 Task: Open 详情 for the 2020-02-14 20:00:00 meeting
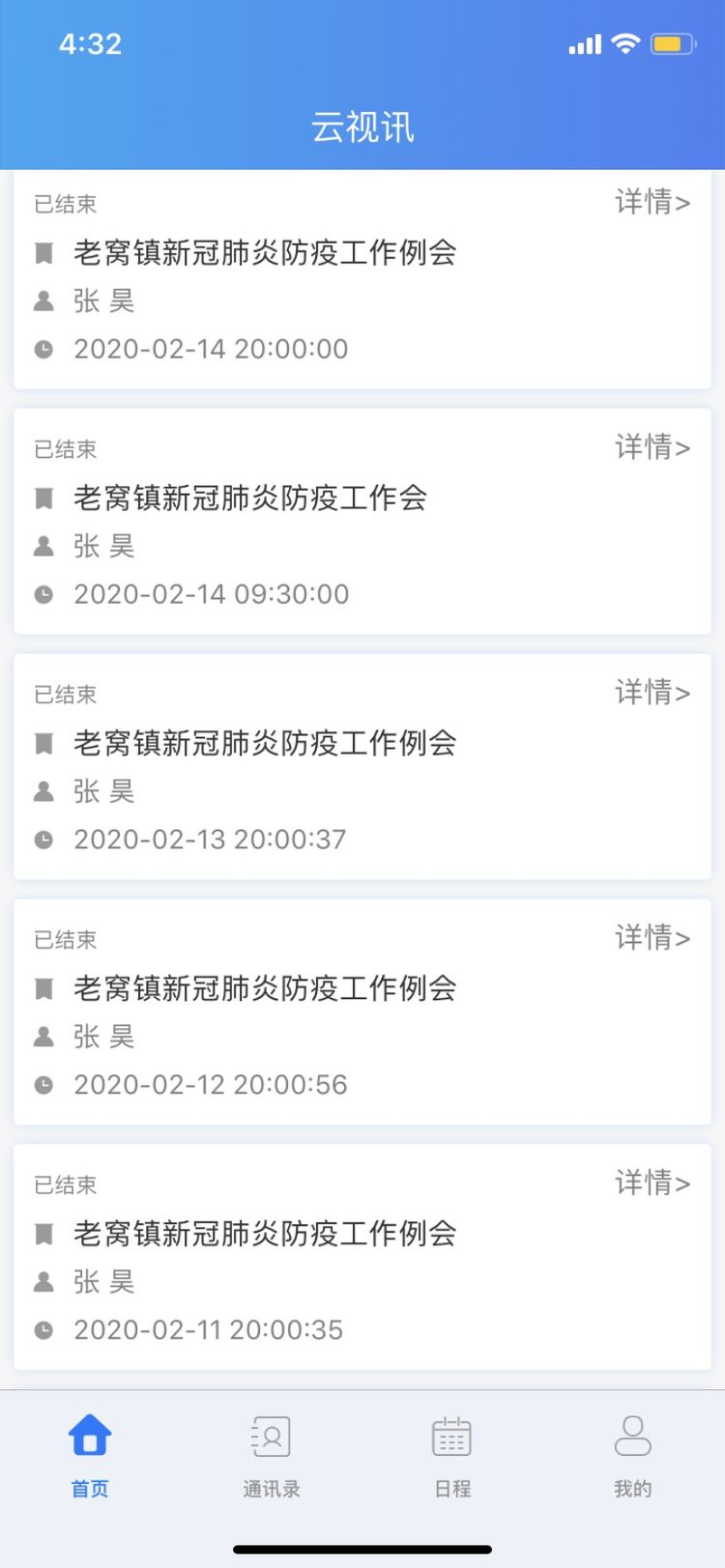coord(652,201)
